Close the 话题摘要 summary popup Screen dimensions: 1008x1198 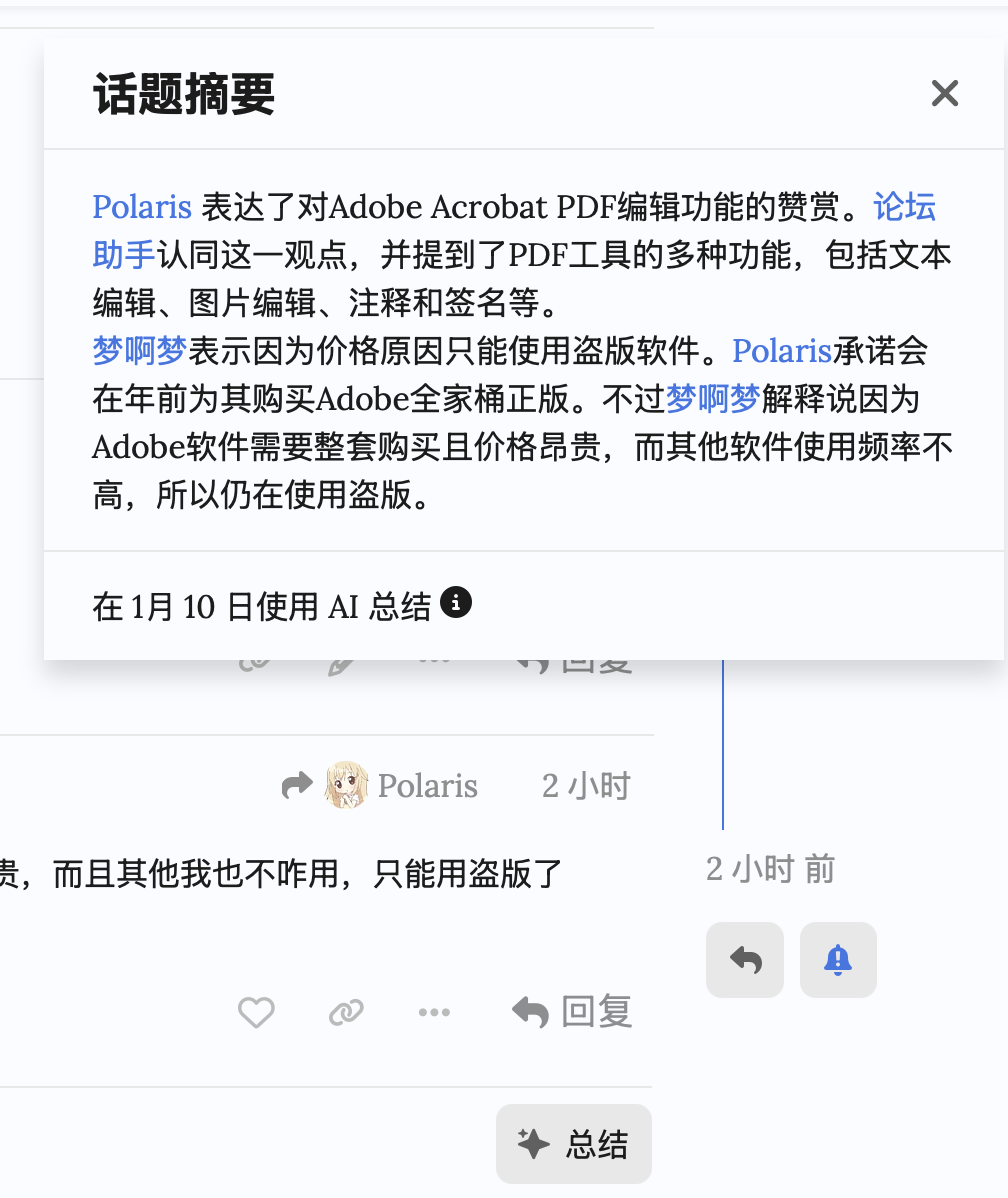tap(944, 94)
